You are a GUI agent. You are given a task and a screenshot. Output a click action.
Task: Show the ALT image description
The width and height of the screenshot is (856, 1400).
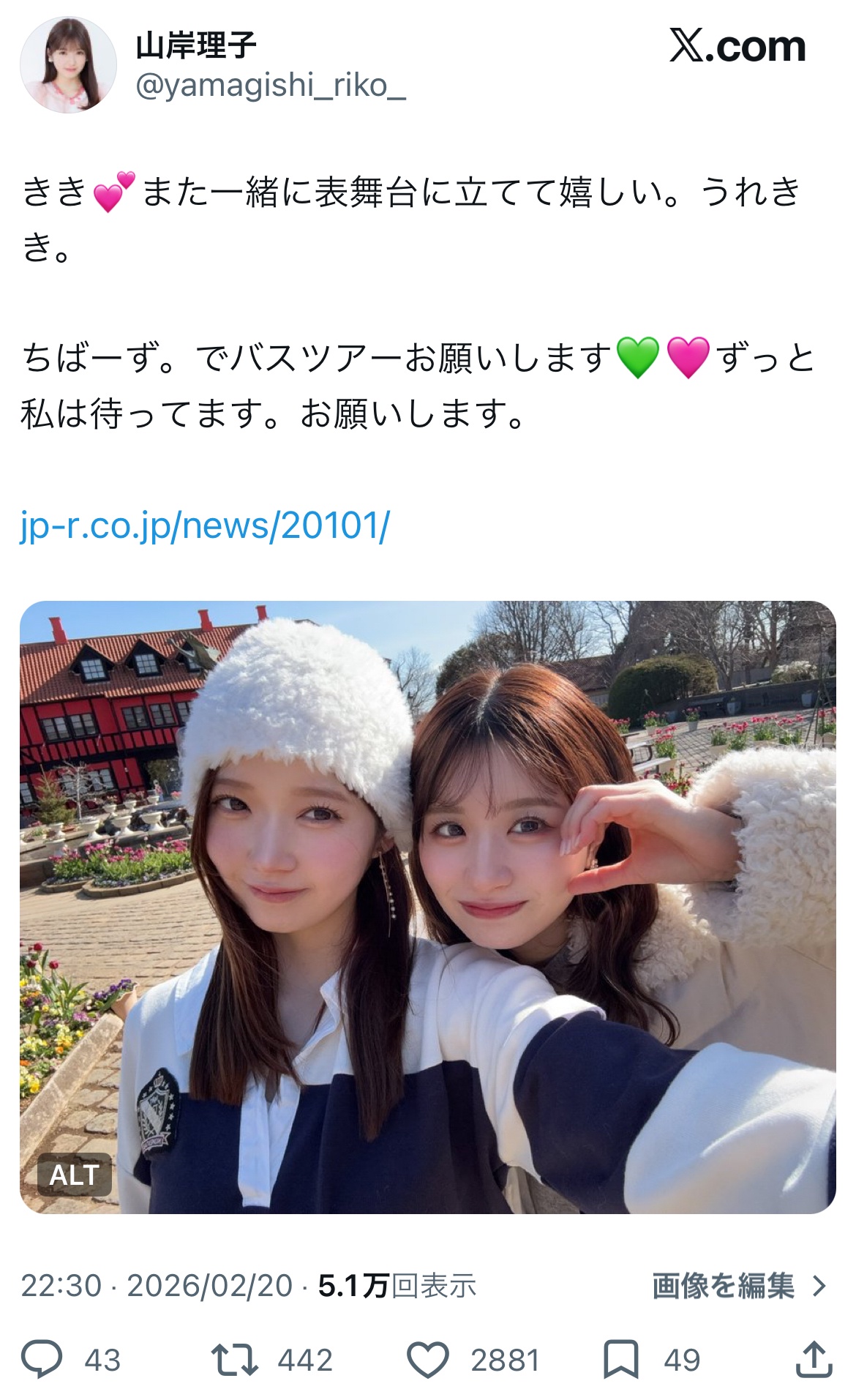pos(74,1175)
